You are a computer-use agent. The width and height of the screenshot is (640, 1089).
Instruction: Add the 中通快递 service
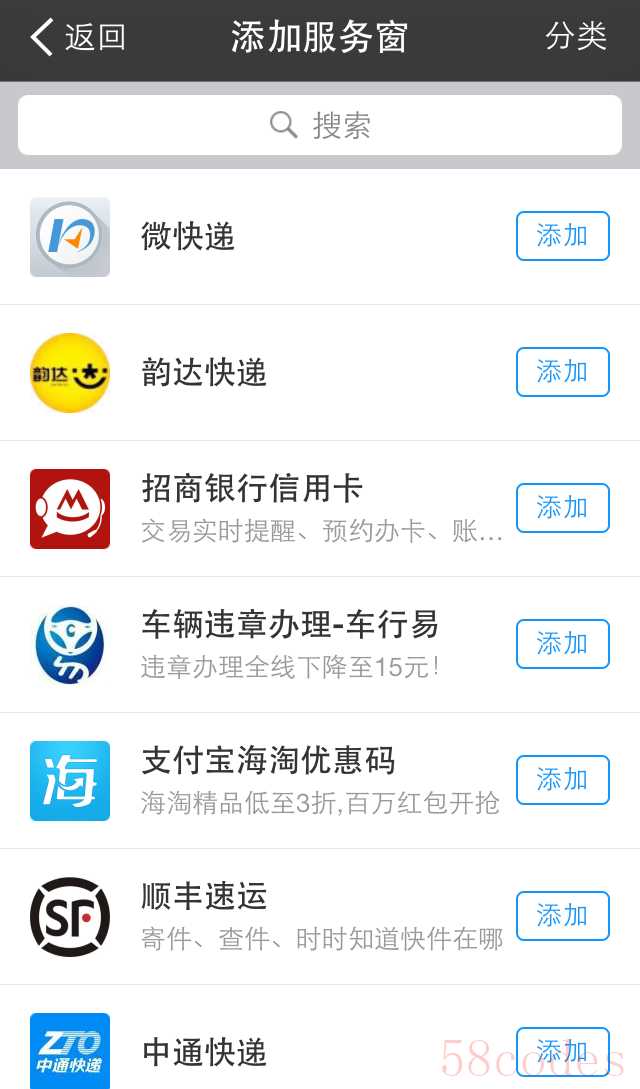coord(562,1052)
